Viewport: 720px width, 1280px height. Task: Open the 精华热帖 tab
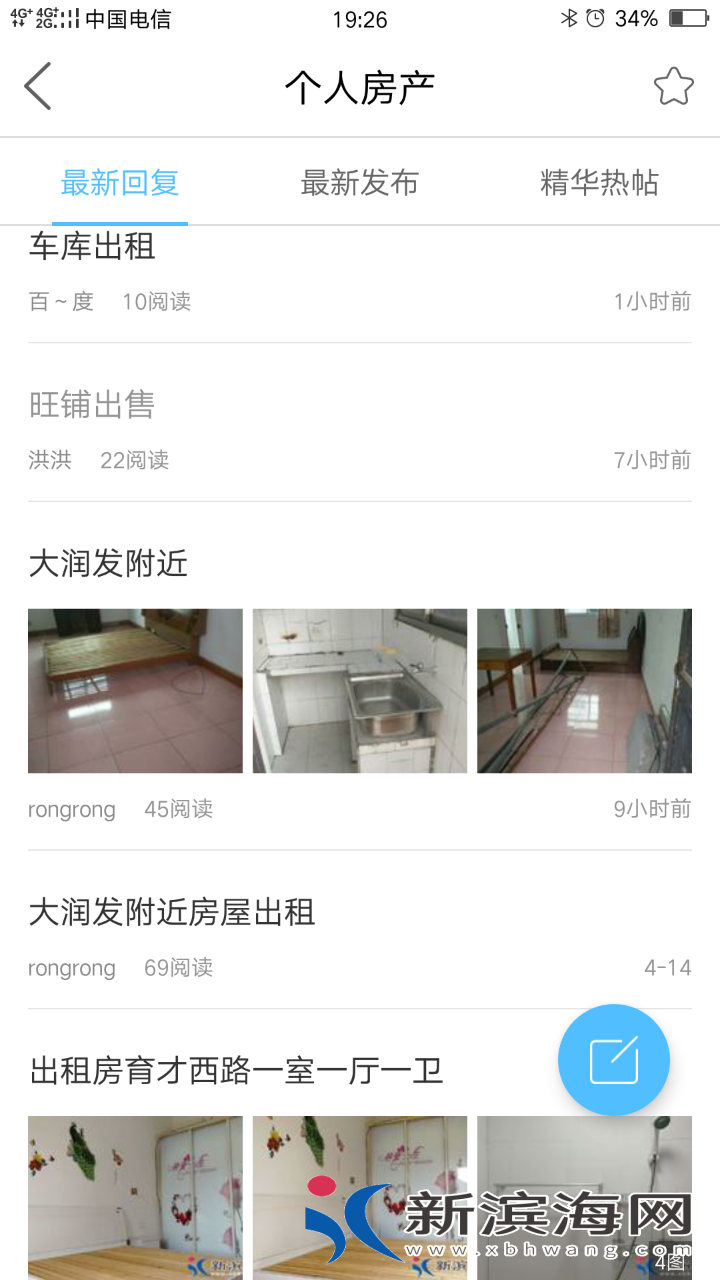[x=599, y=183]
